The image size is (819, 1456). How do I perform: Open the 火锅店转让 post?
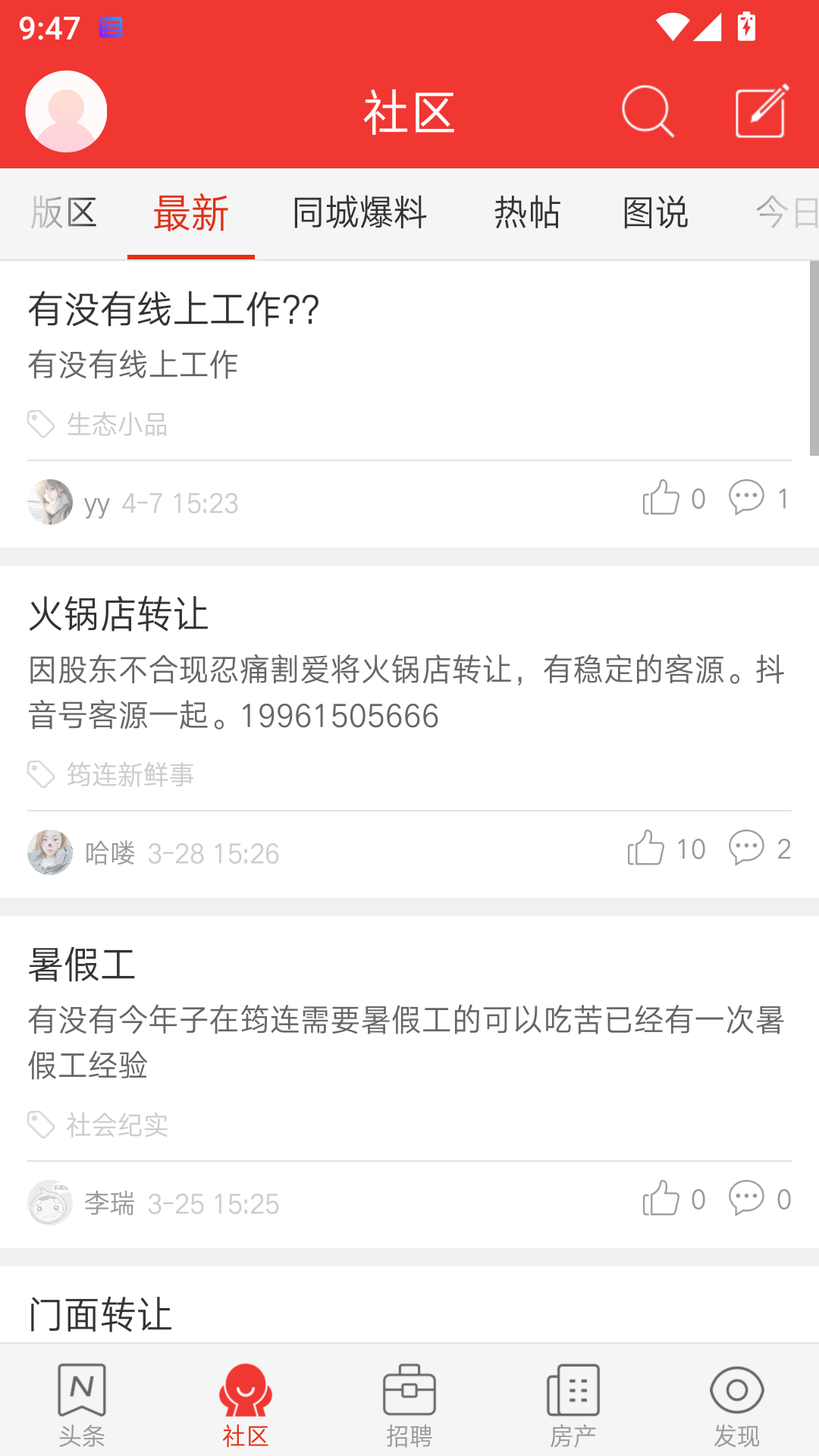(118, 613)
